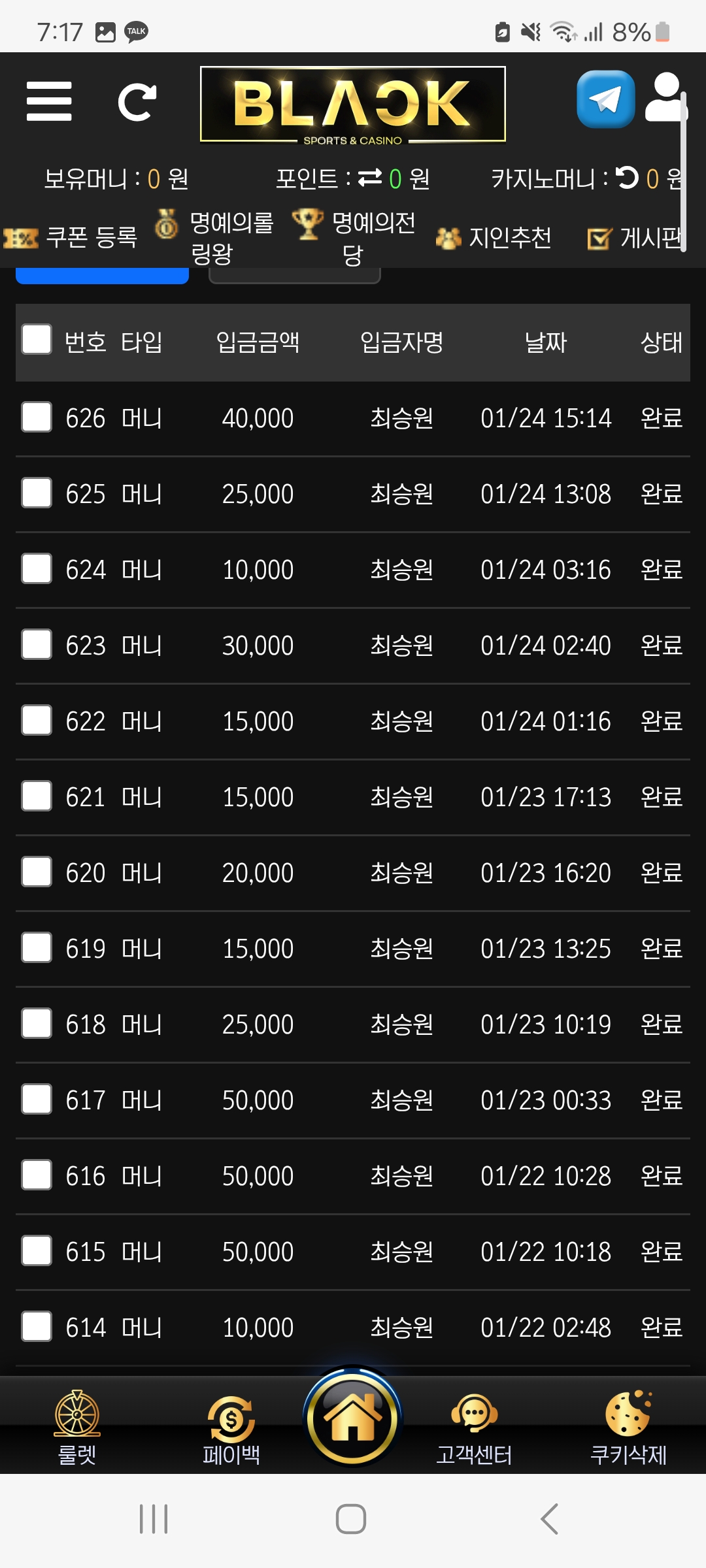Tap the system back button
This screenshot has width=706, height=1568.
tap(549, 1518)
